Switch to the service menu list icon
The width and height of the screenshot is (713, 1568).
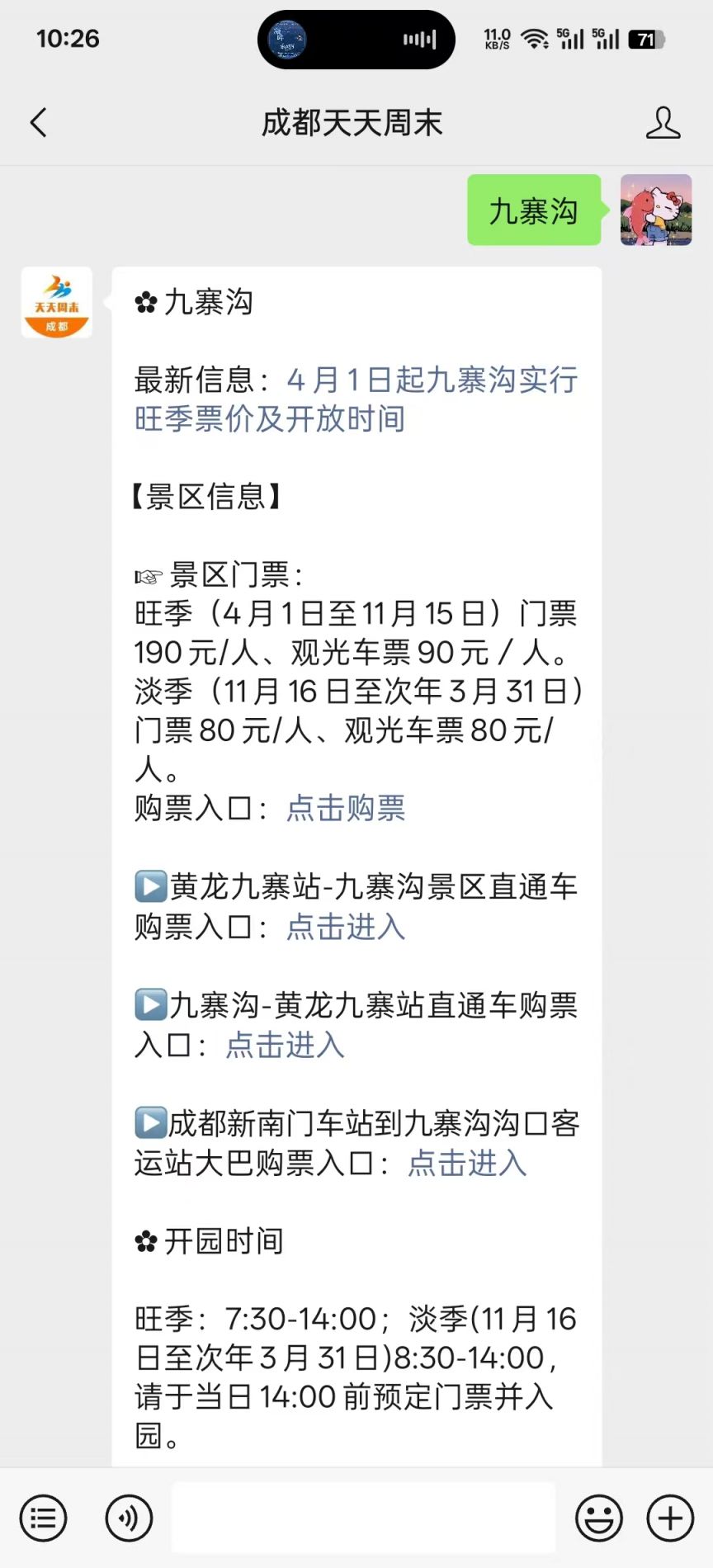(x=43, y=1518)
